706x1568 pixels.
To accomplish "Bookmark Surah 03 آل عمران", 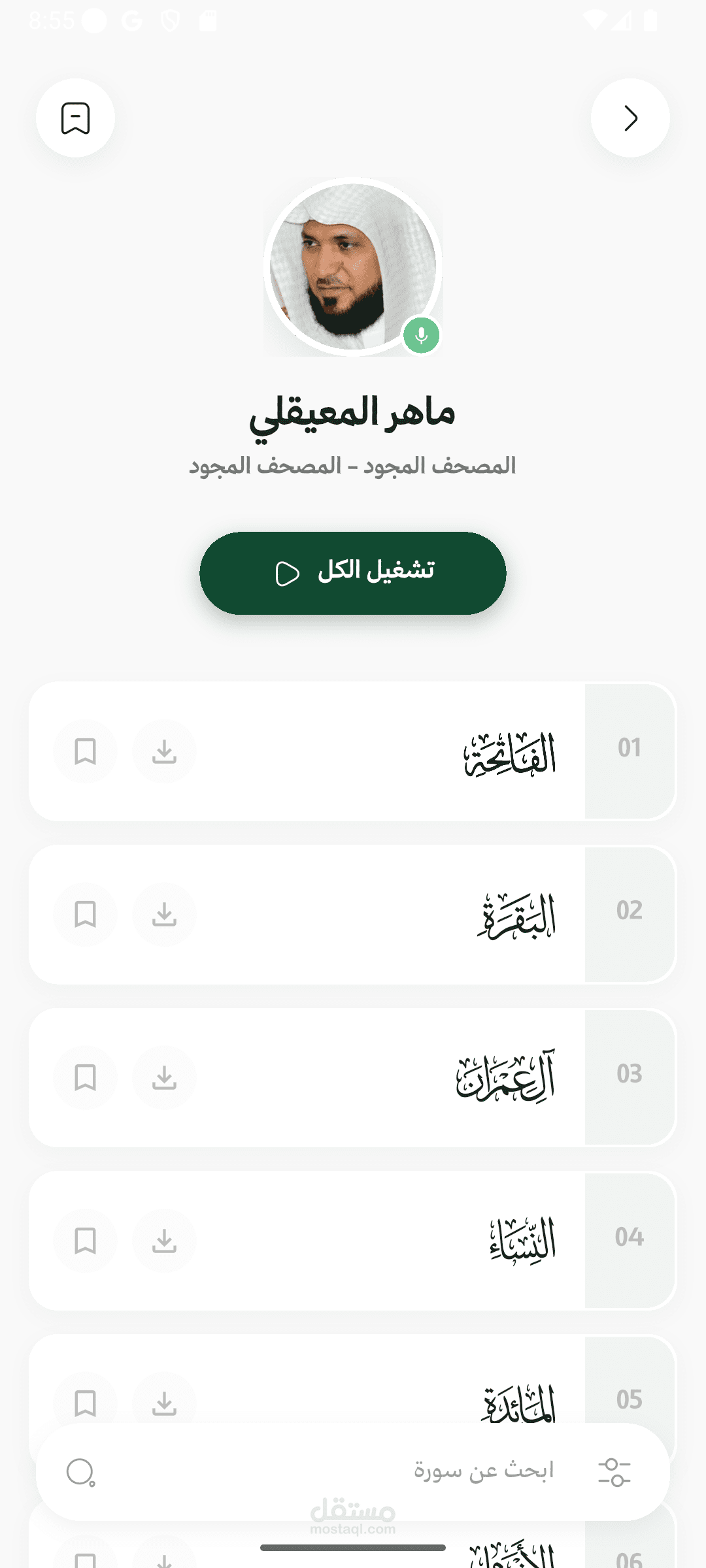I will (x=86, y=1078).
